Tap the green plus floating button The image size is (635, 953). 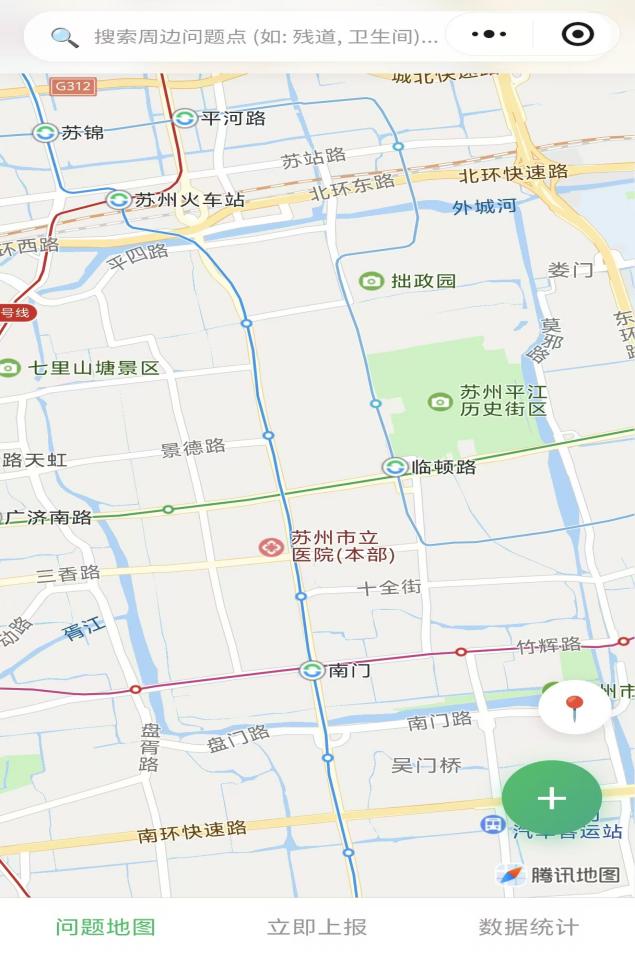pos(552,798)
